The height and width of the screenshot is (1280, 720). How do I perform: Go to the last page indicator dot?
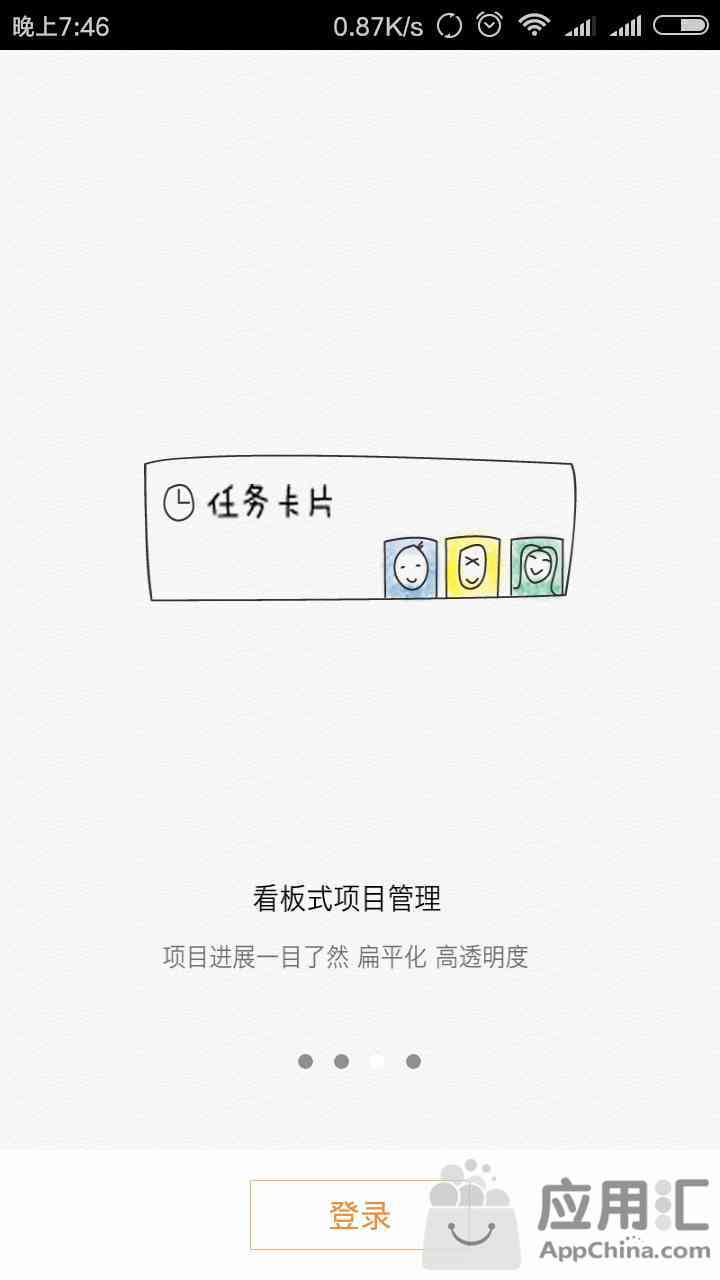[414, 1061]
